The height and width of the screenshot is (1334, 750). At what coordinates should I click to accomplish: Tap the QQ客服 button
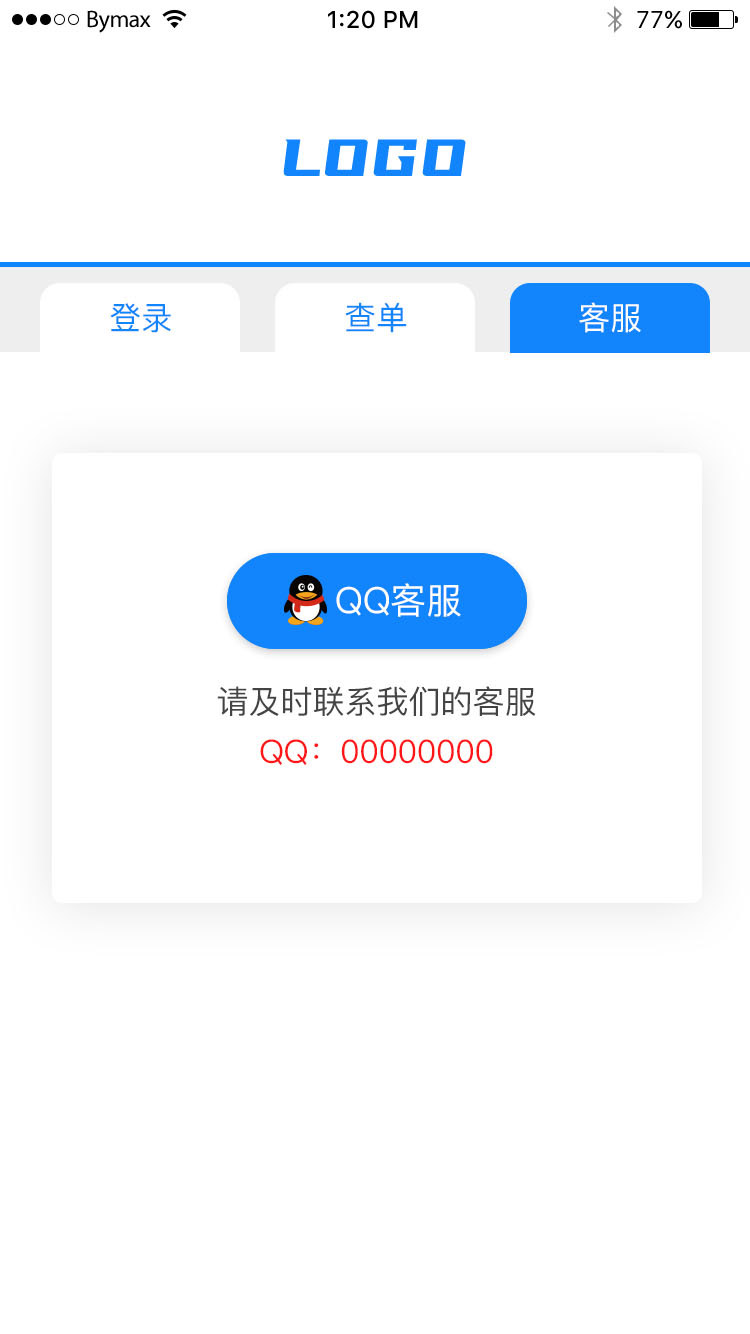pyautogui.click(x=377, y=601)
